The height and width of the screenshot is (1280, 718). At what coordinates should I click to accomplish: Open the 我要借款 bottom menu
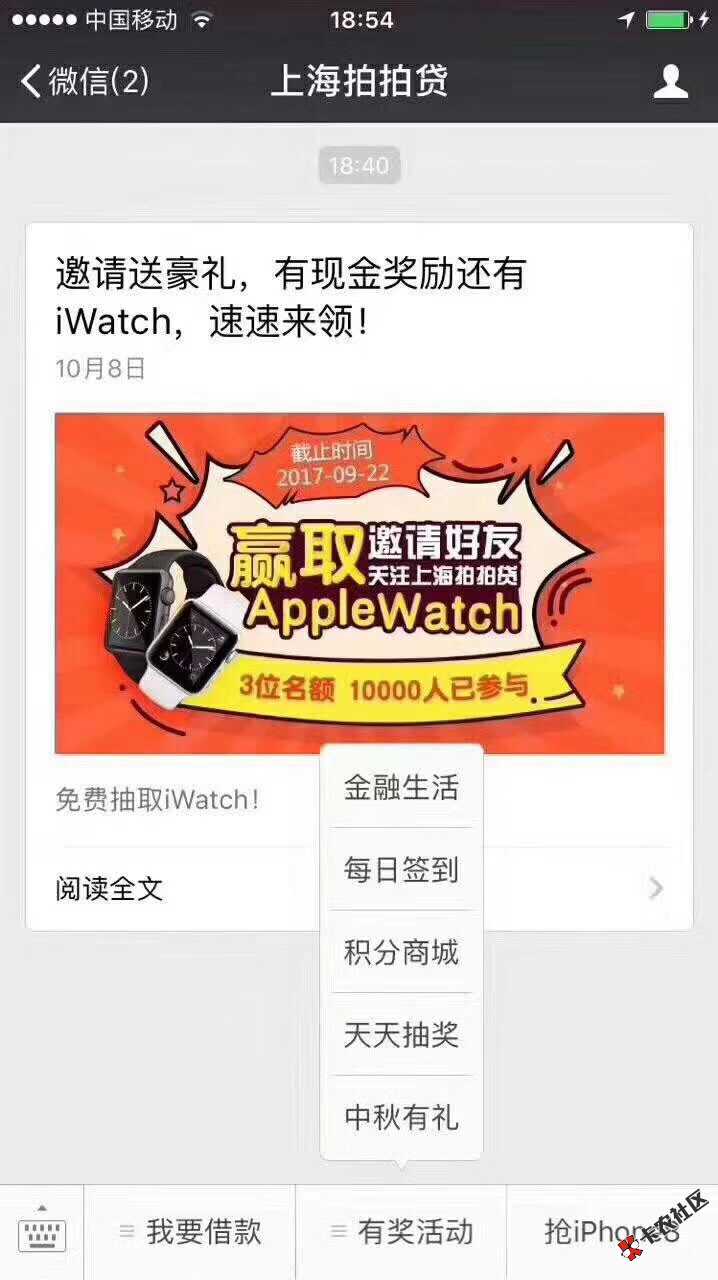coord(190,1231)
